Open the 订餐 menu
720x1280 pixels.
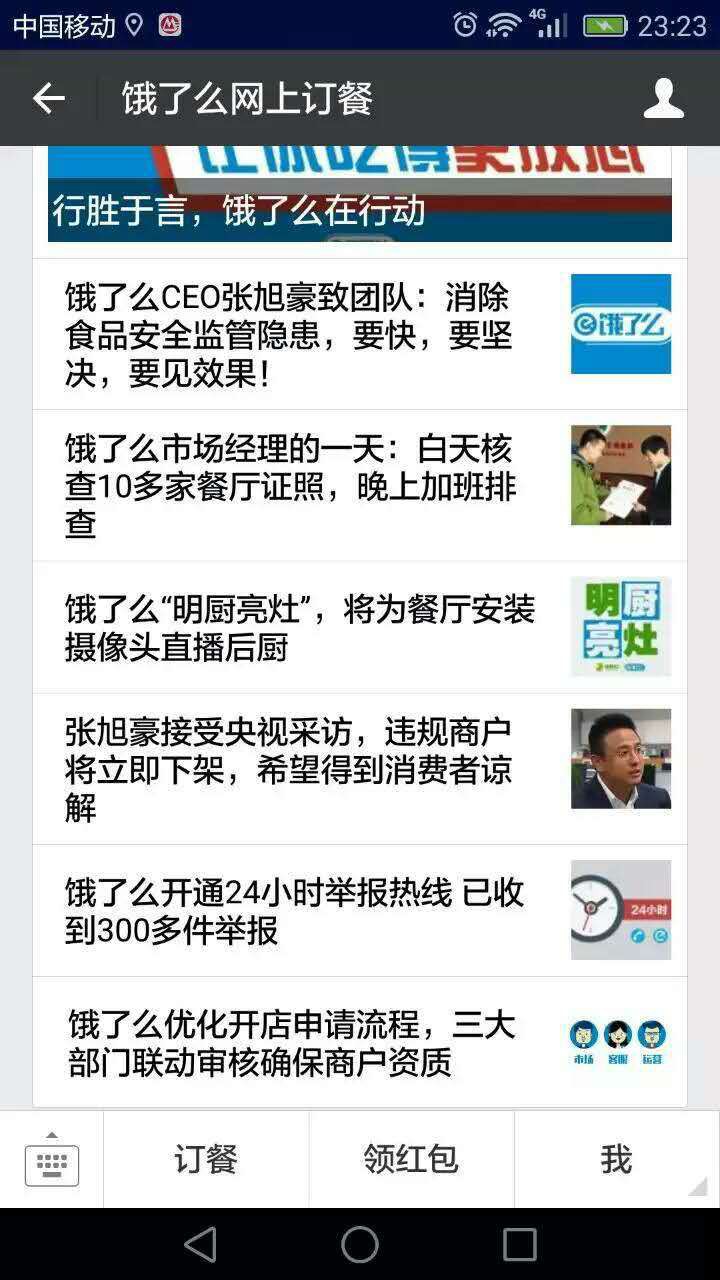coord(206,1160)
